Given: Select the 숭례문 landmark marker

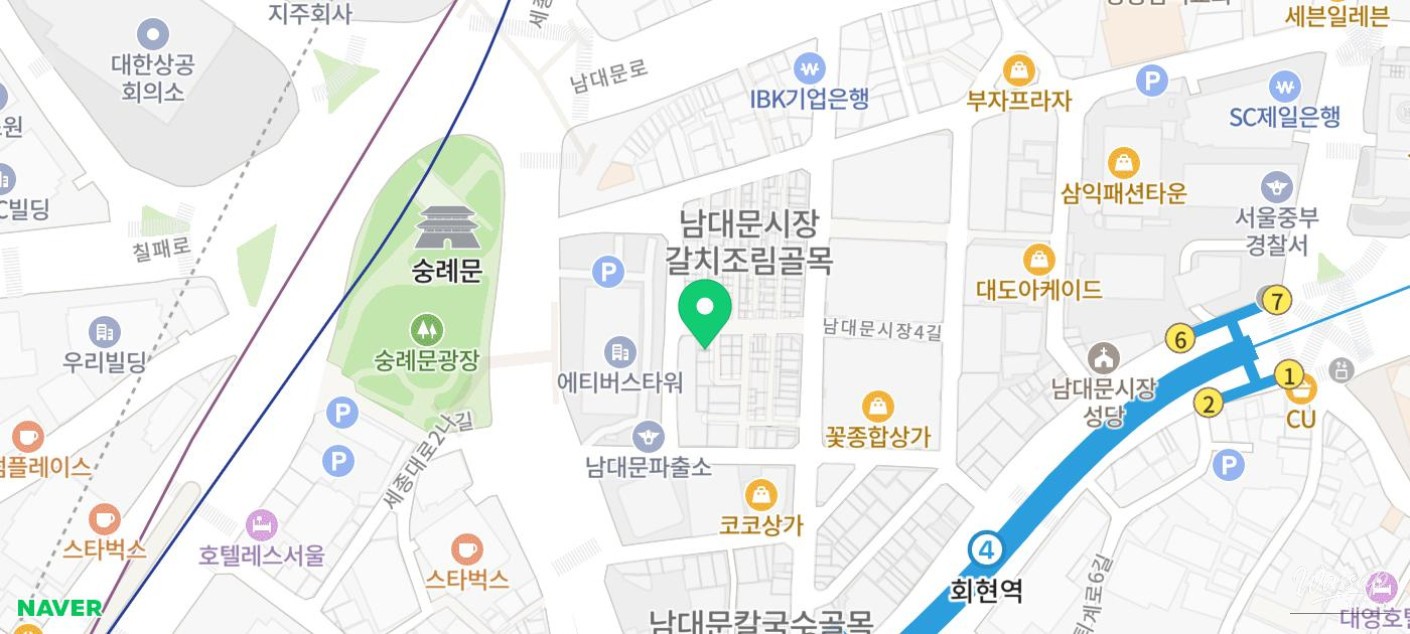Looking at the screenshot, I should point(447,228).
